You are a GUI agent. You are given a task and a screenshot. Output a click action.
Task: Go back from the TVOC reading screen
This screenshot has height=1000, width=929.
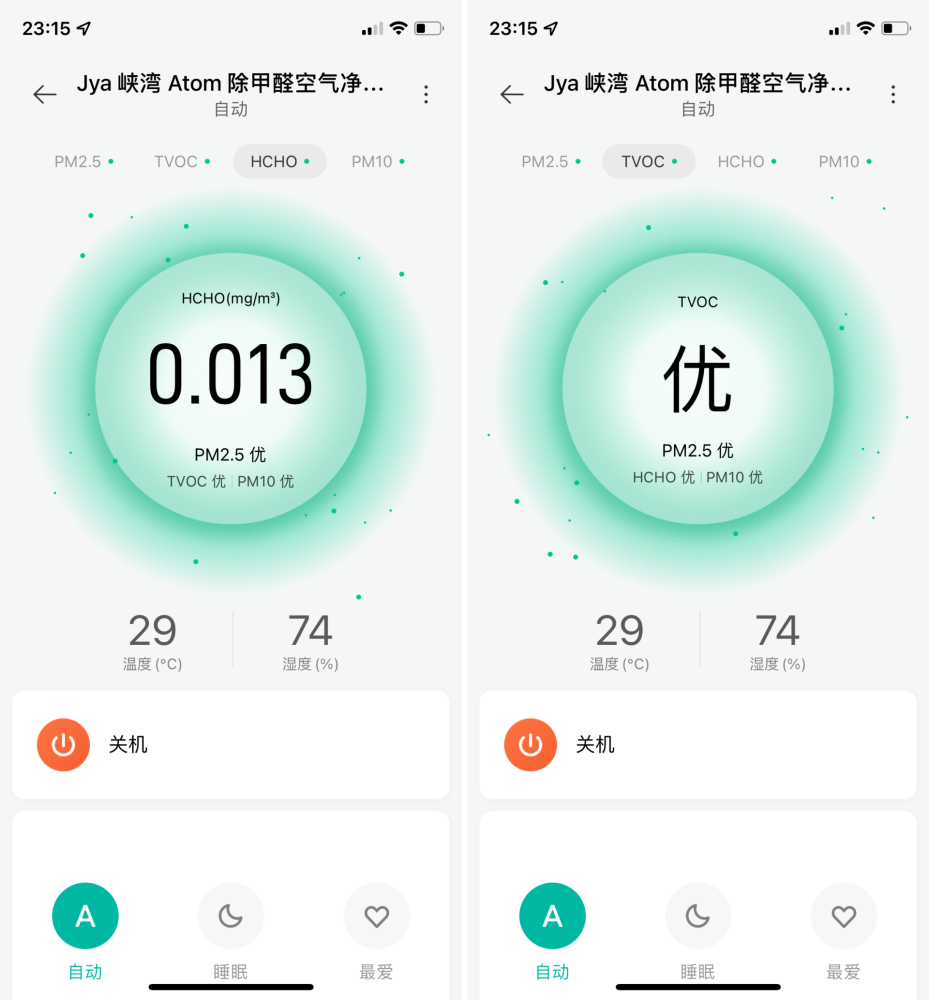click(512, 94)
